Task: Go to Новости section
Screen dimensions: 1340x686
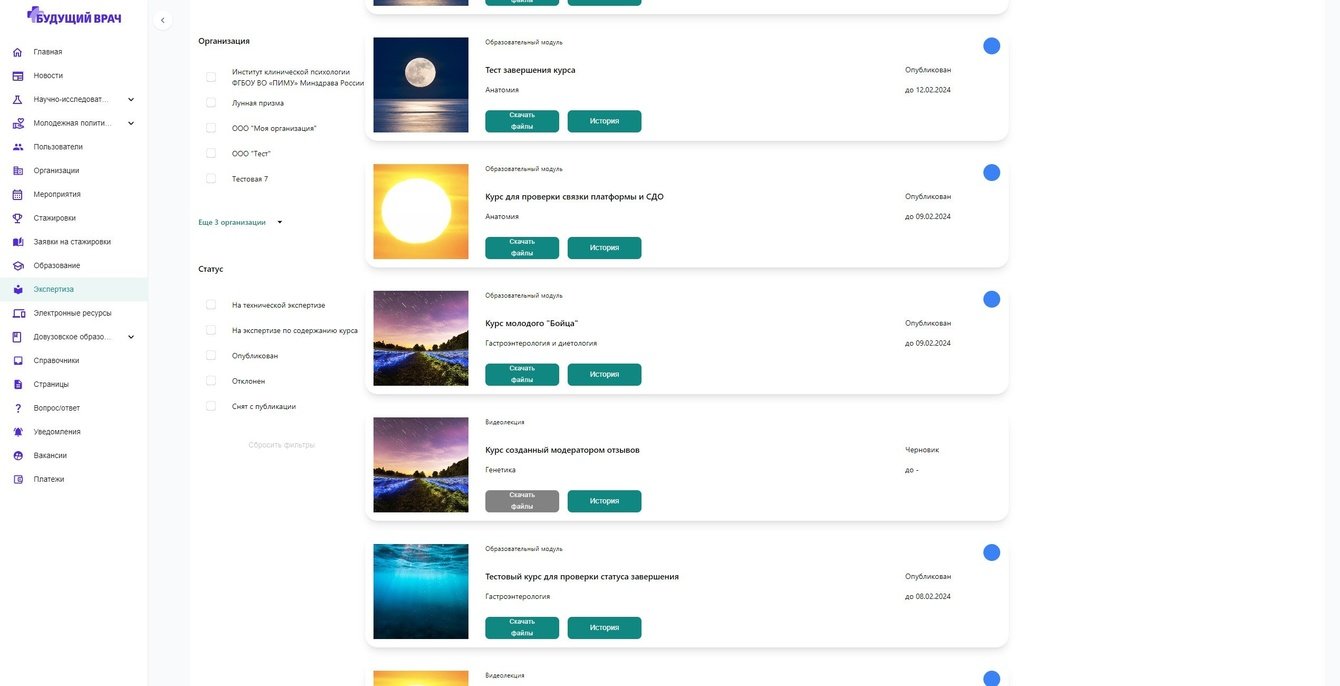Action: pos(47,76)
